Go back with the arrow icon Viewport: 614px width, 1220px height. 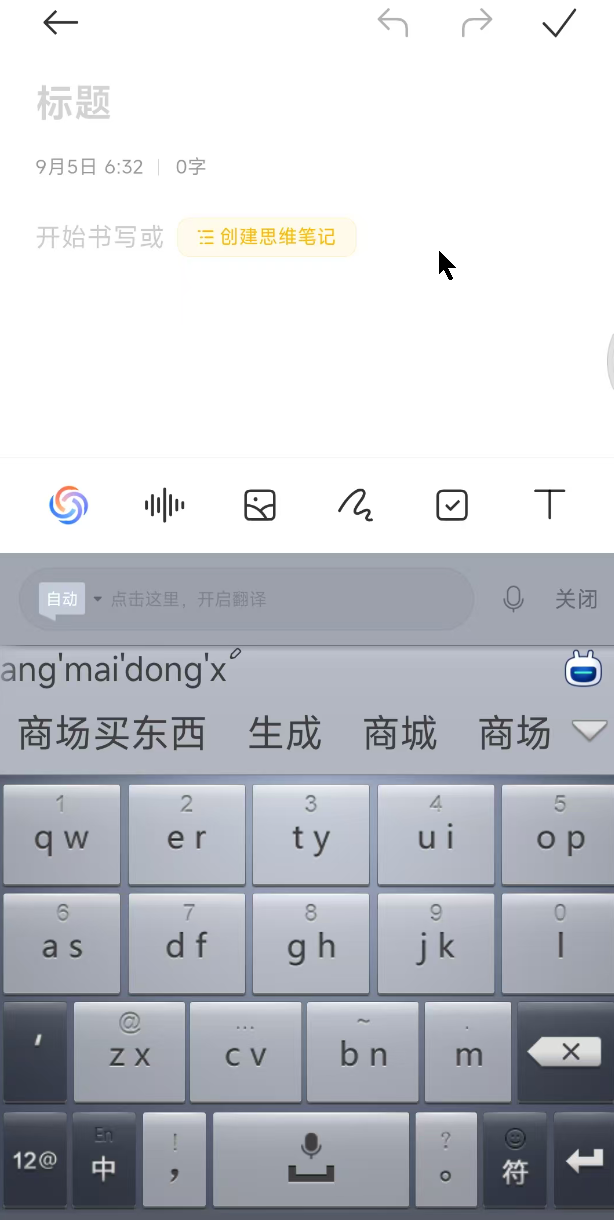pyautogui.click(x=60, y=23)
